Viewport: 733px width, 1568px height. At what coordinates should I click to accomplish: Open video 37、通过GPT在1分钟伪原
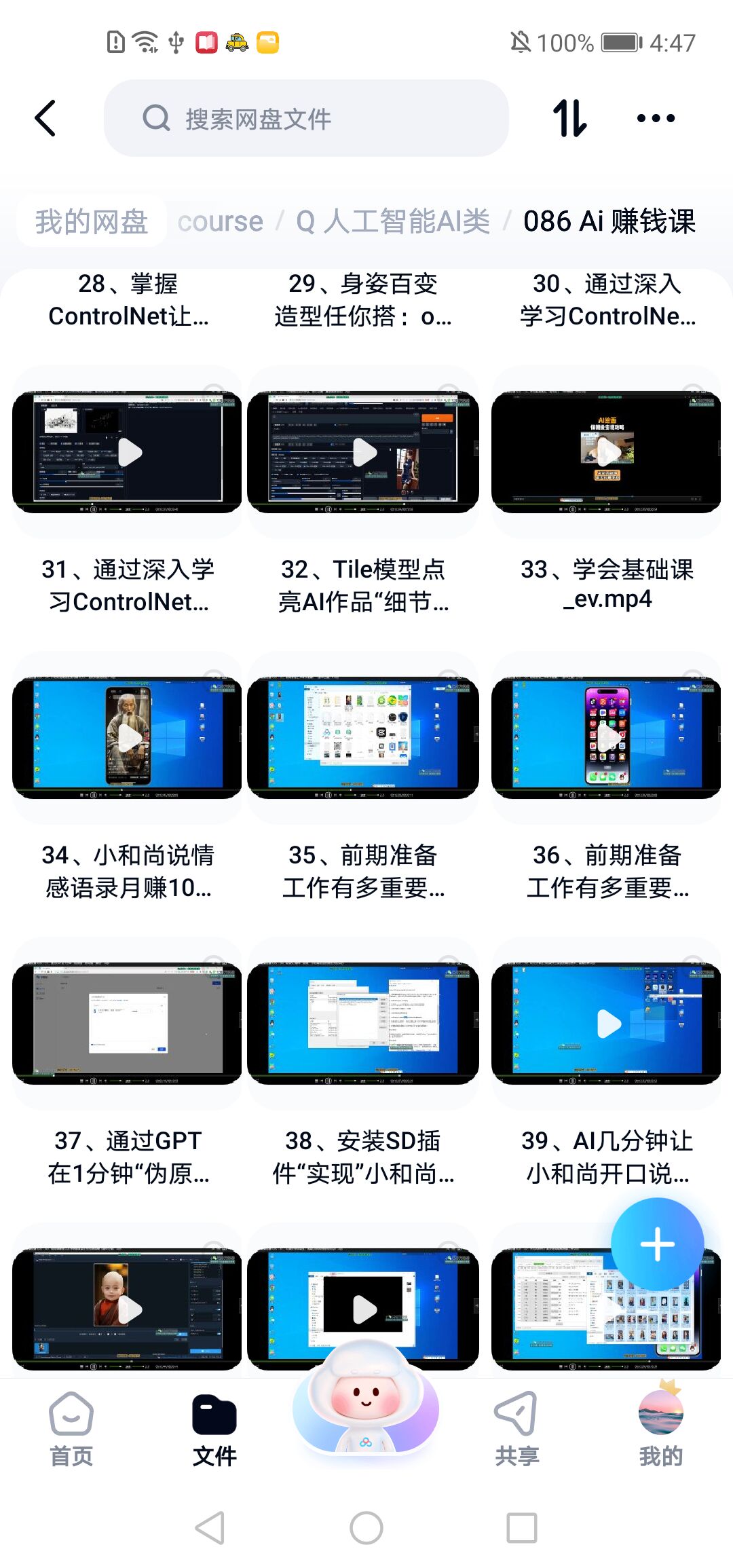coord(127,1024)
